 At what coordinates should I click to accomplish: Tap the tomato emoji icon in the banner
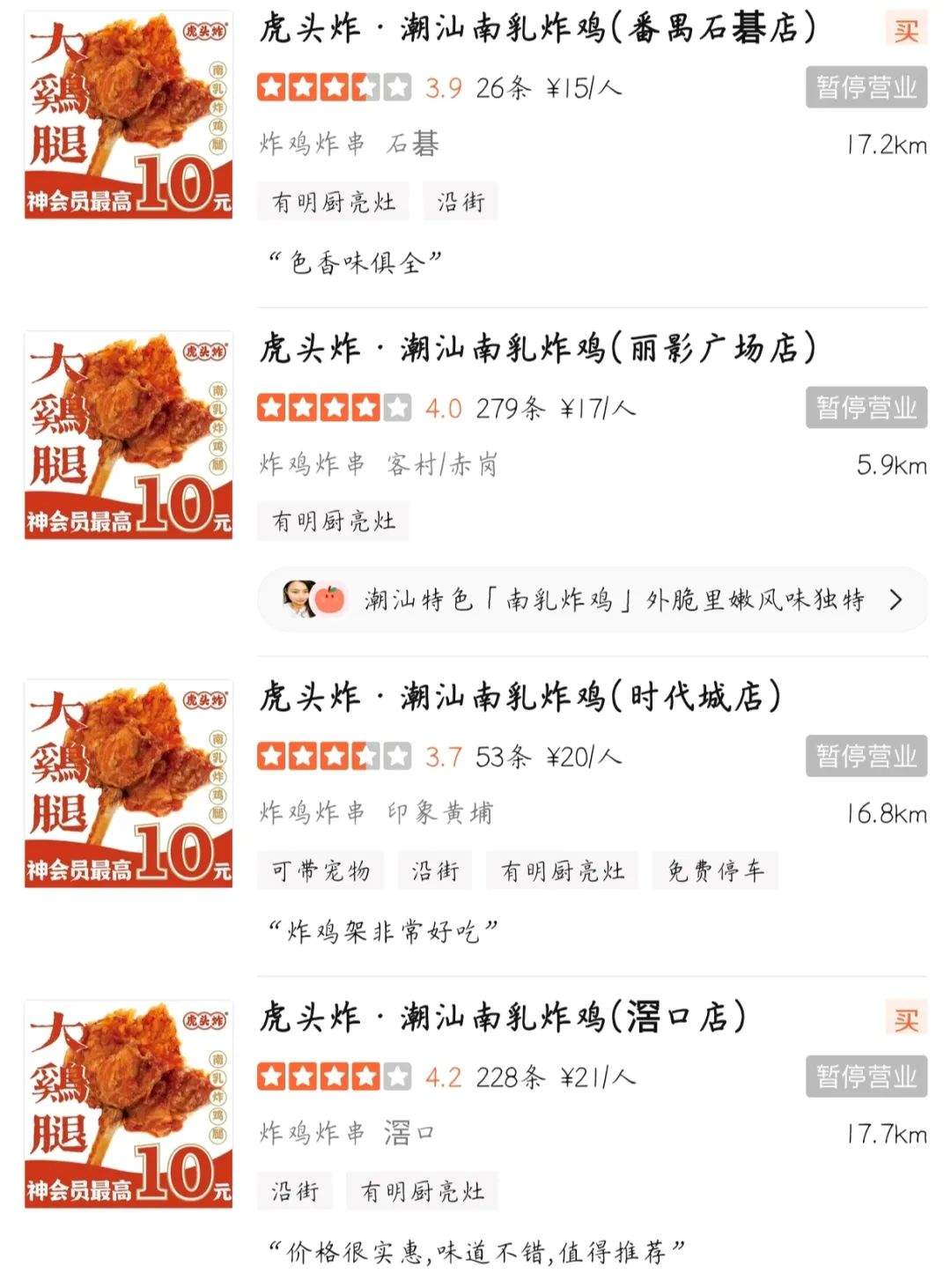click(332, 600)
